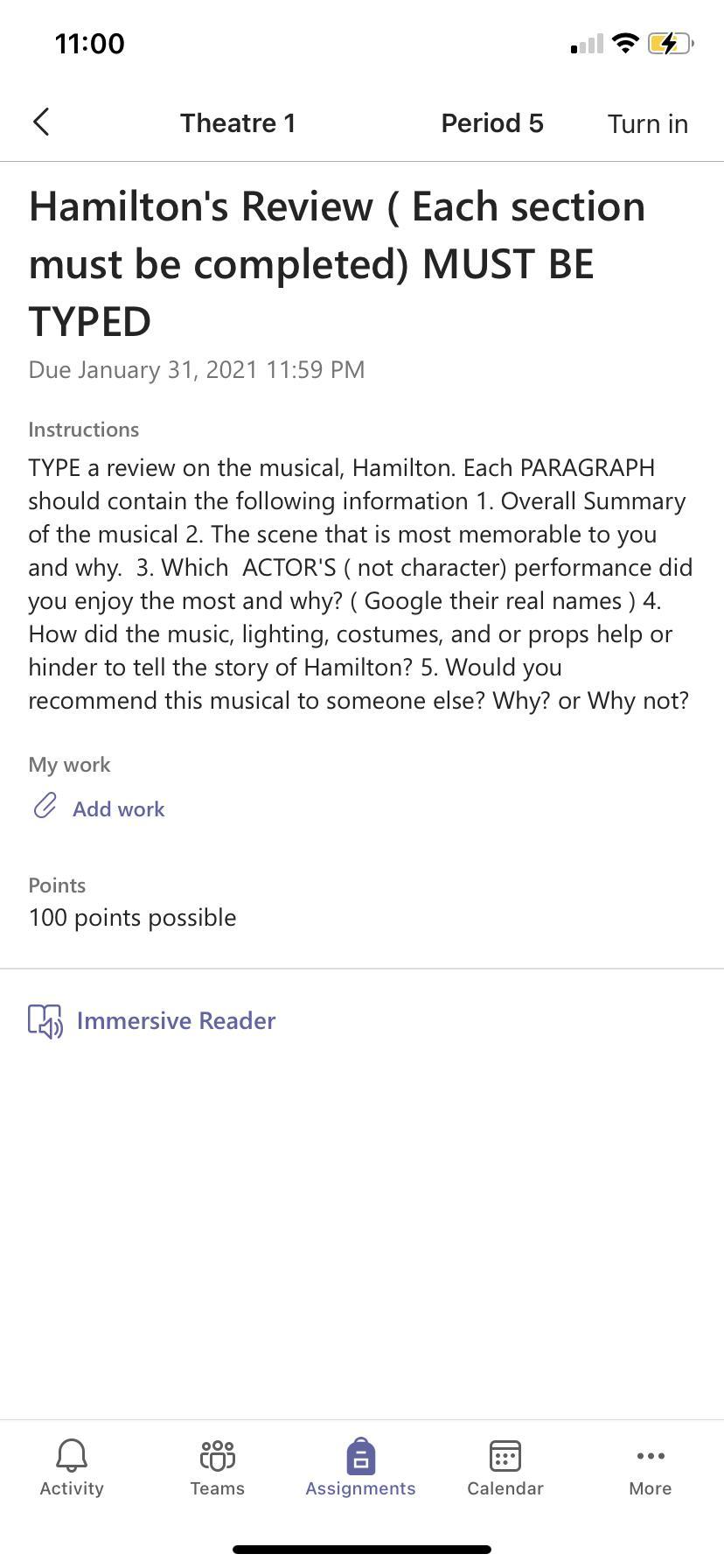Switch to the Activity tab
The width and height of the screenshot is (724, 1568).
[72, 1467]
